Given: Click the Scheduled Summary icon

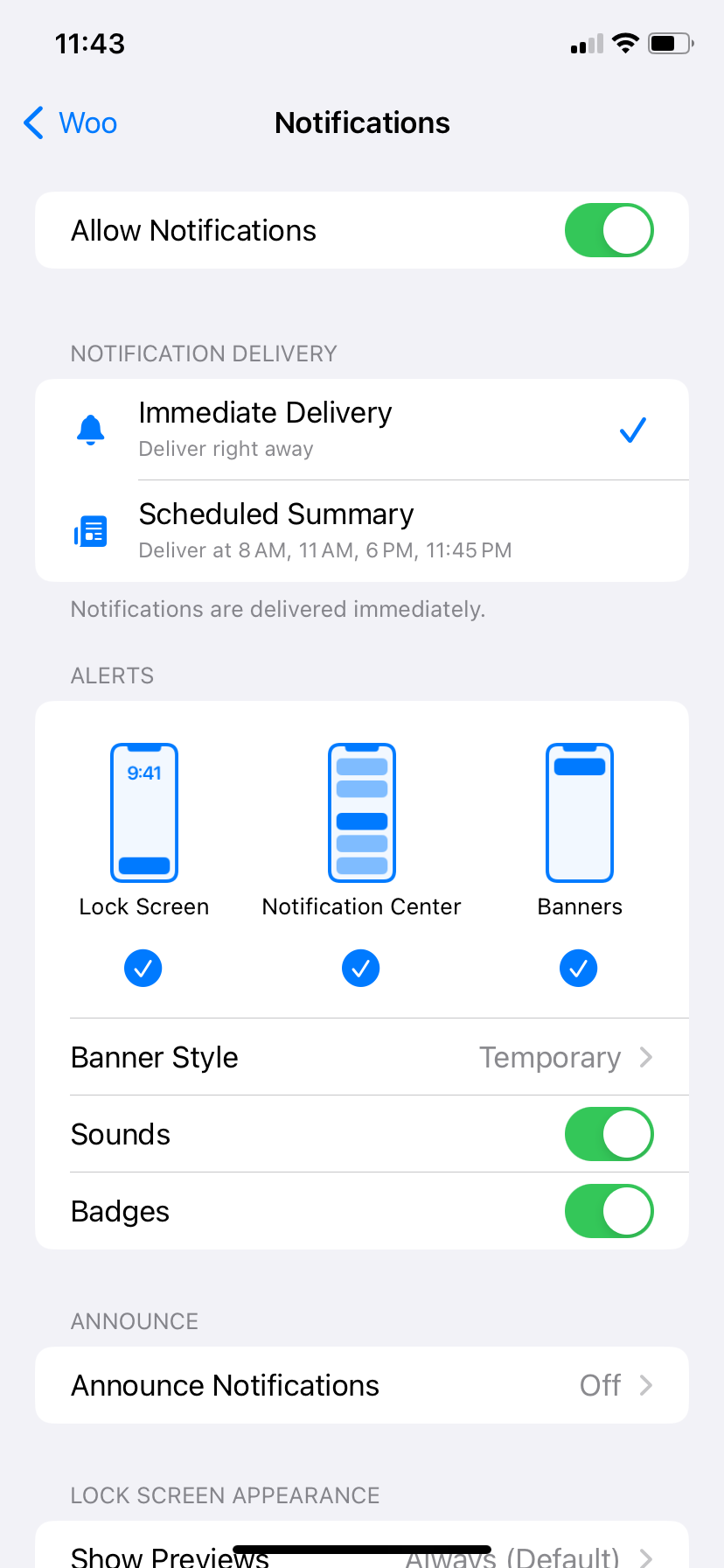Looking at the screenshot, I should (x=91, y=531).
